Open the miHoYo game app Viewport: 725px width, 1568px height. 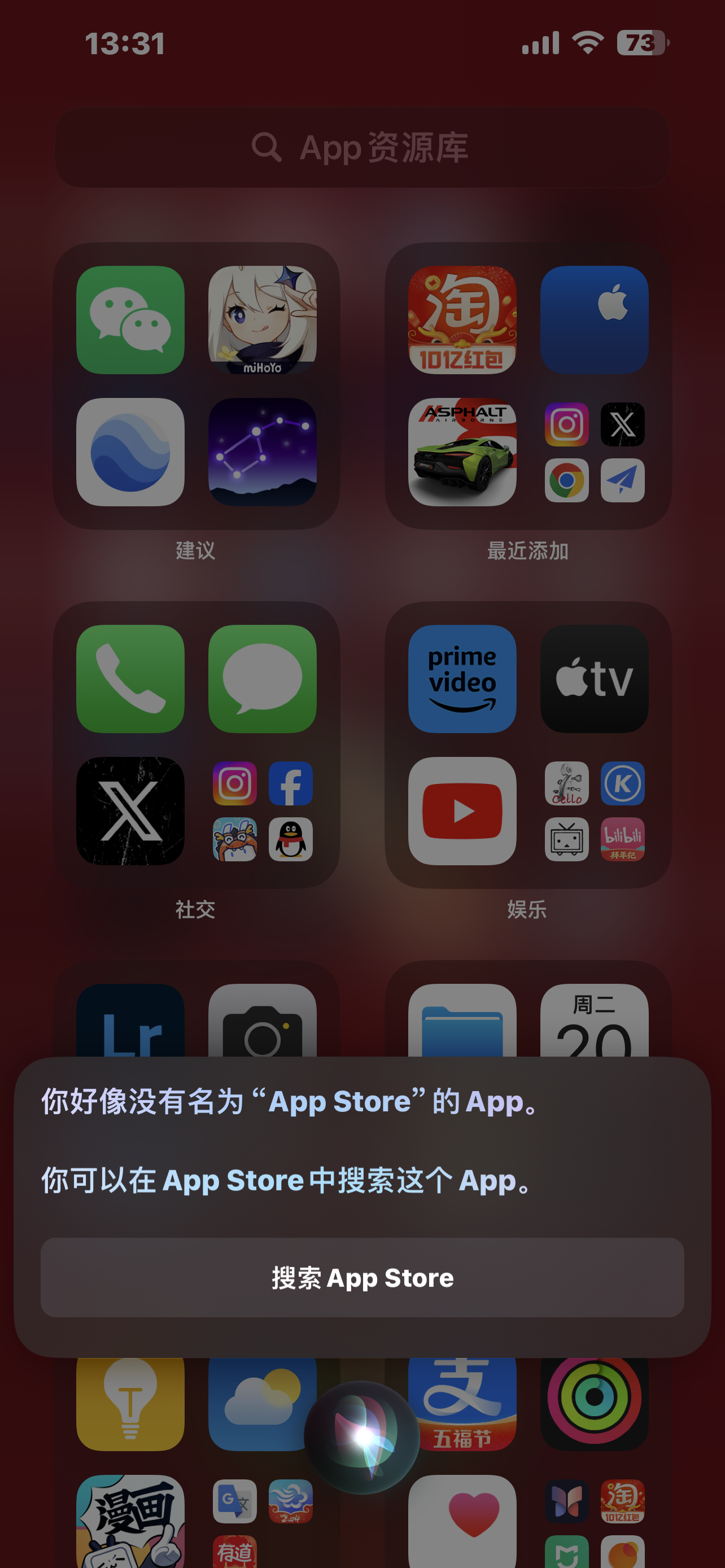coord(263,320)
